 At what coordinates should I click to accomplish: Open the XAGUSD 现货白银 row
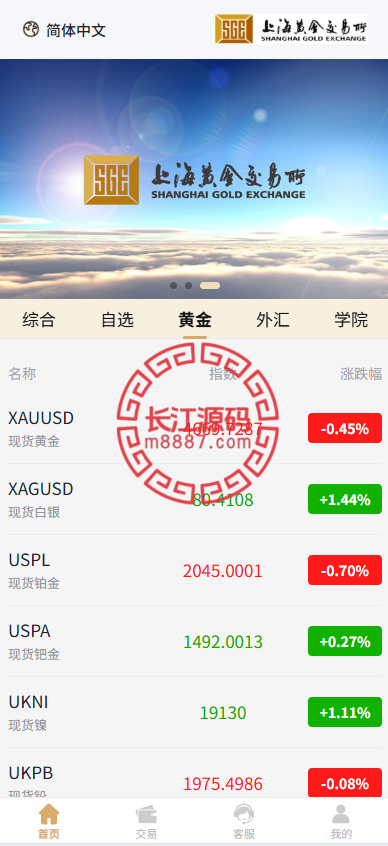(194, 499)
